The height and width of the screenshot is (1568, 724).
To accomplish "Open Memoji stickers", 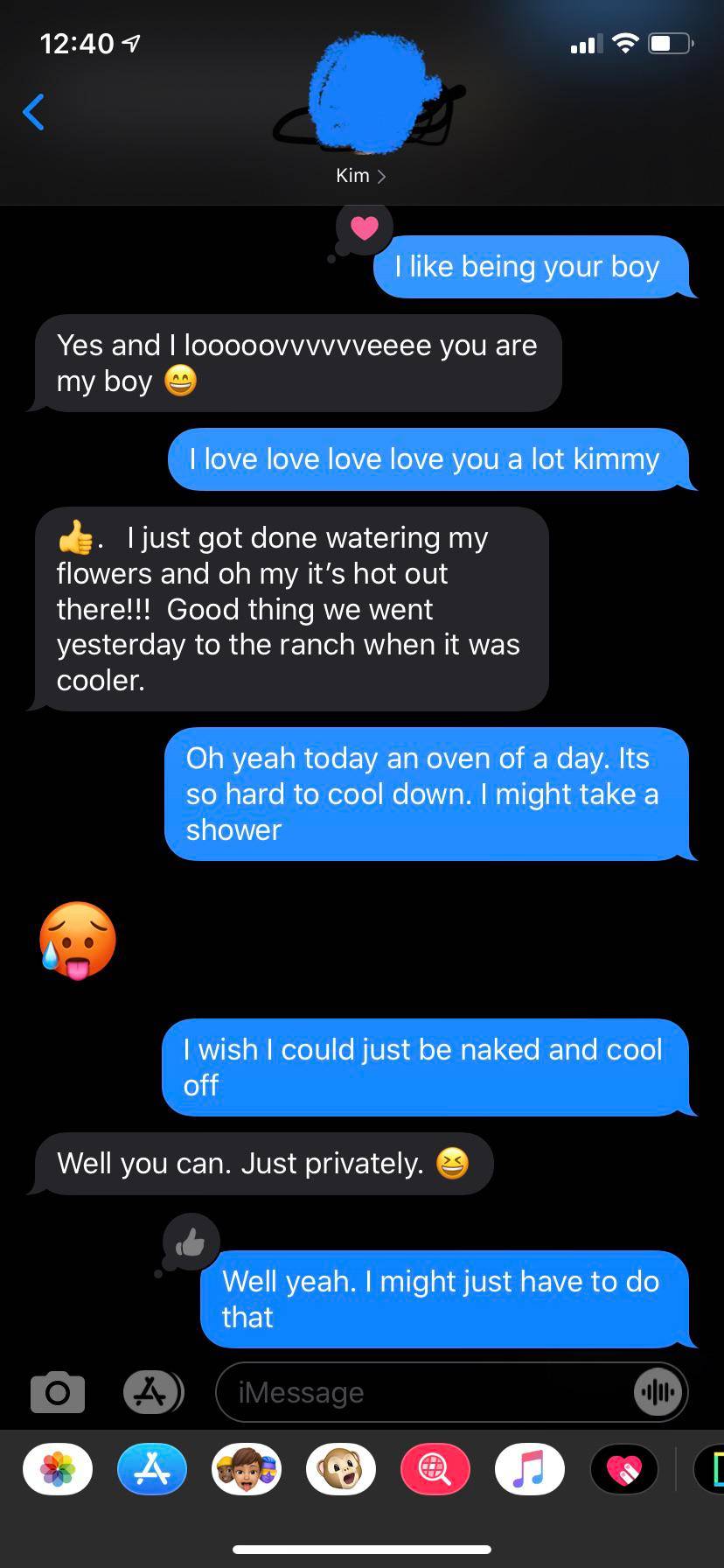I will coord(247,1469).
